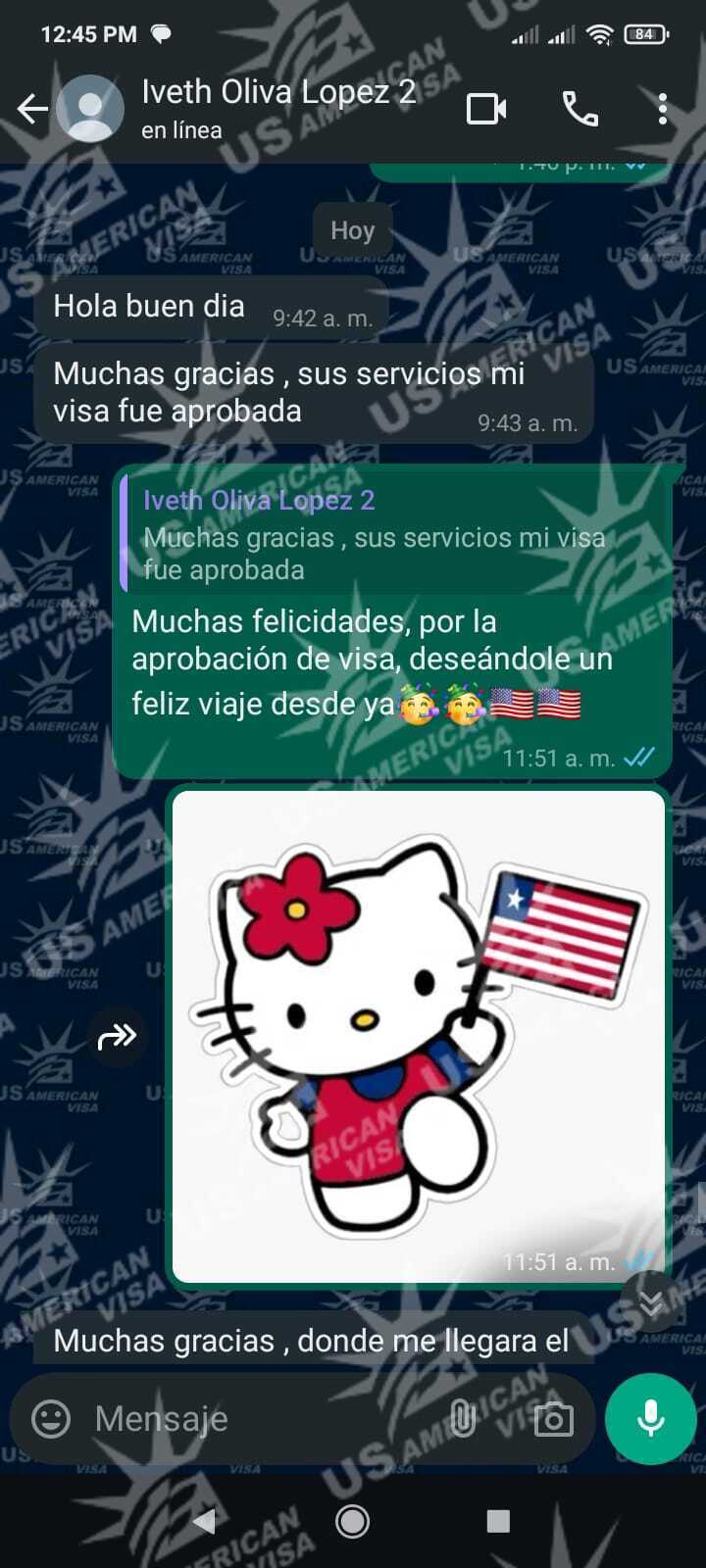Open the emoji picker
The width and height of the screenshot is (706, 1568).
coord(51,1418)
